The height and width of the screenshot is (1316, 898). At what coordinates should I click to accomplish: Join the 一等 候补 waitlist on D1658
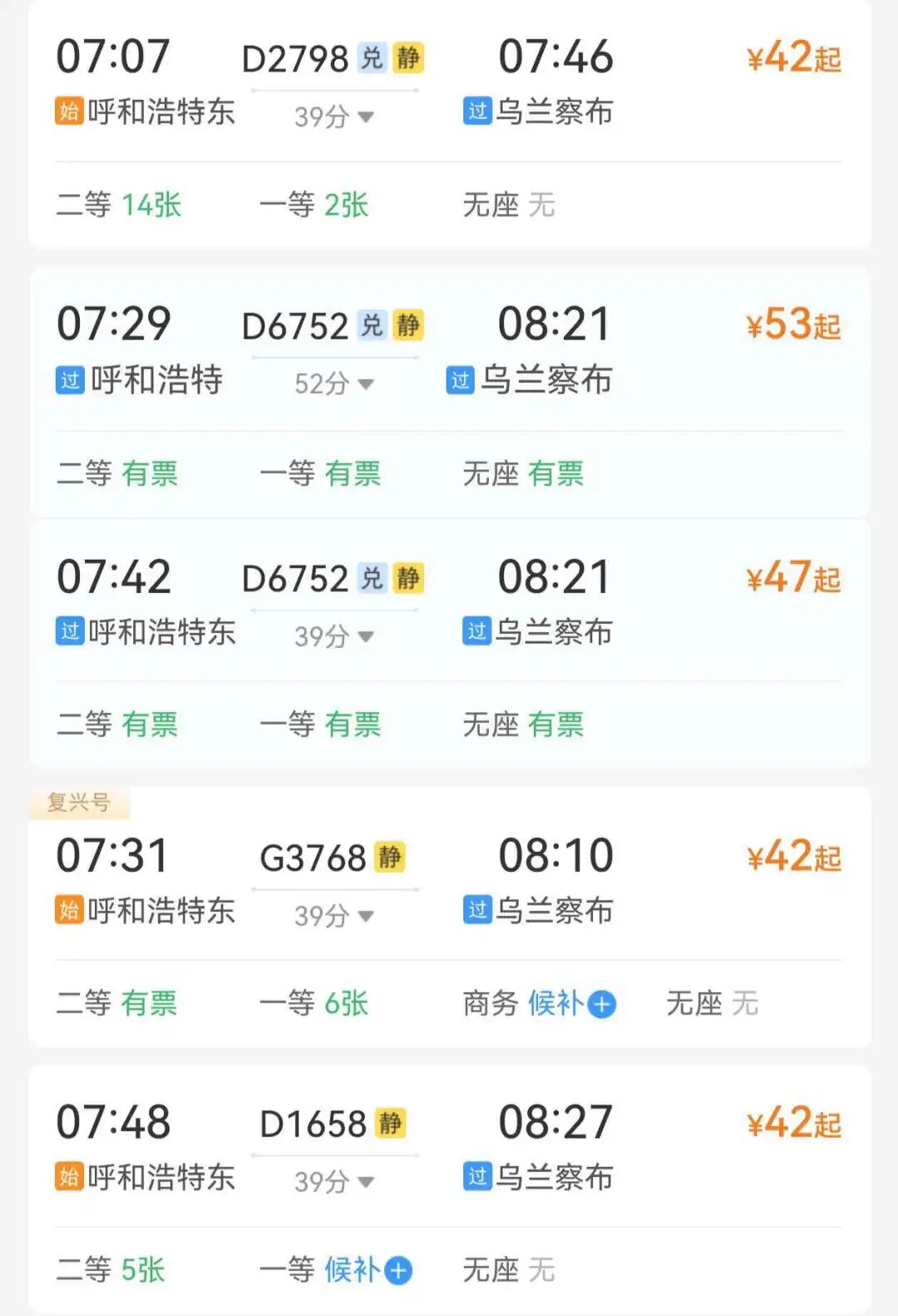click(x=397, y=1270)
